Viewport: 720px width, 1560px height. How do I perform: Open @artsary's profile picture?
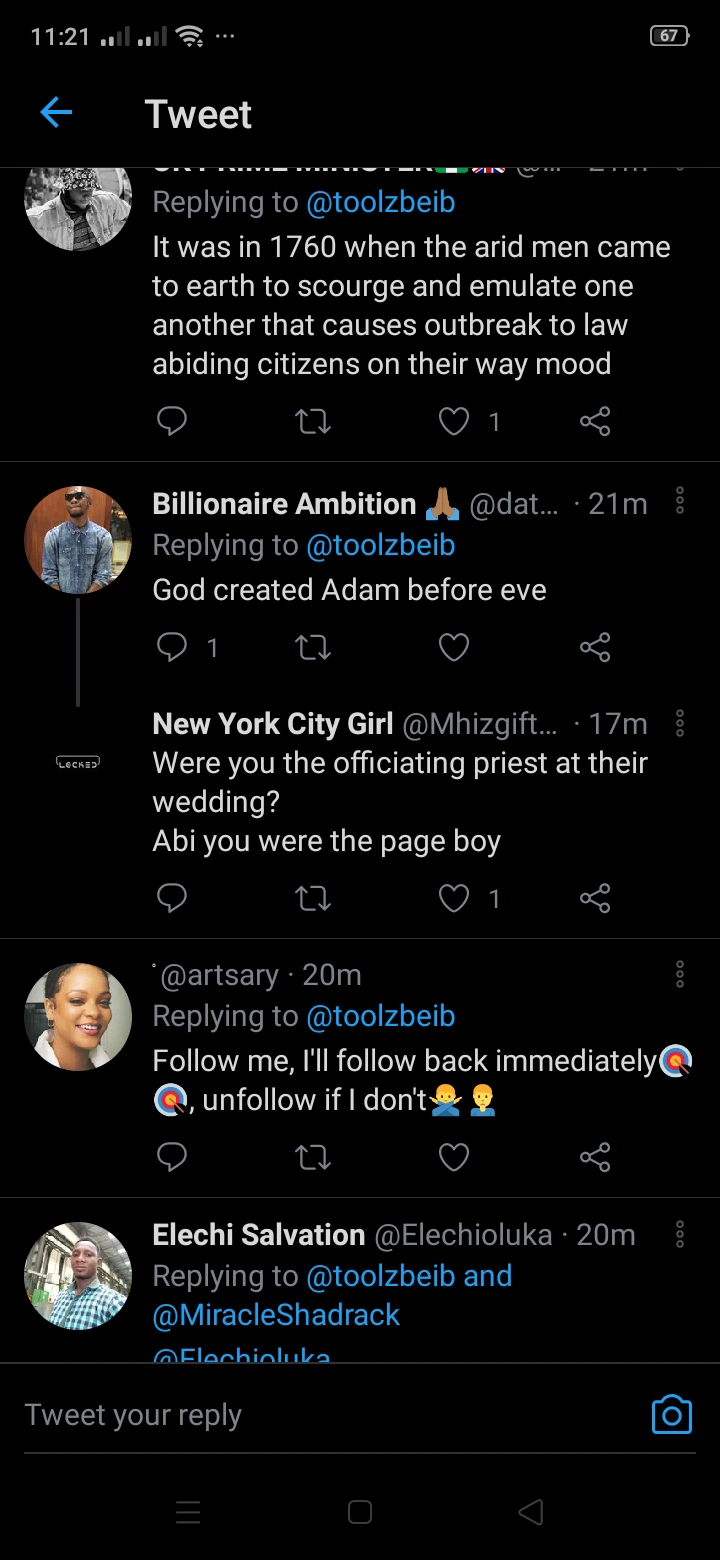click(x=78, y=1017)
